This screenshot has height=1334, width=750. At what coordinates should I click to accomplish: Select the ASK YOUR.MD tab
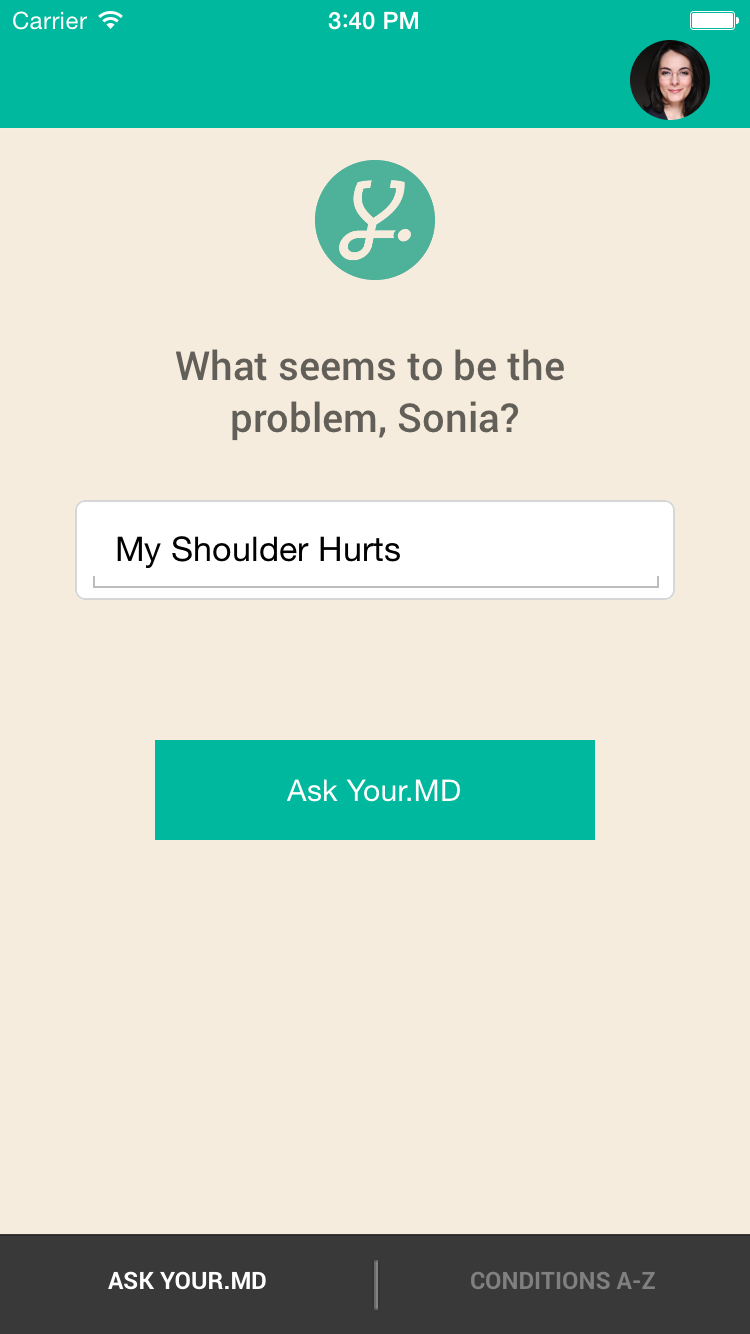(x=186, y=1281)
